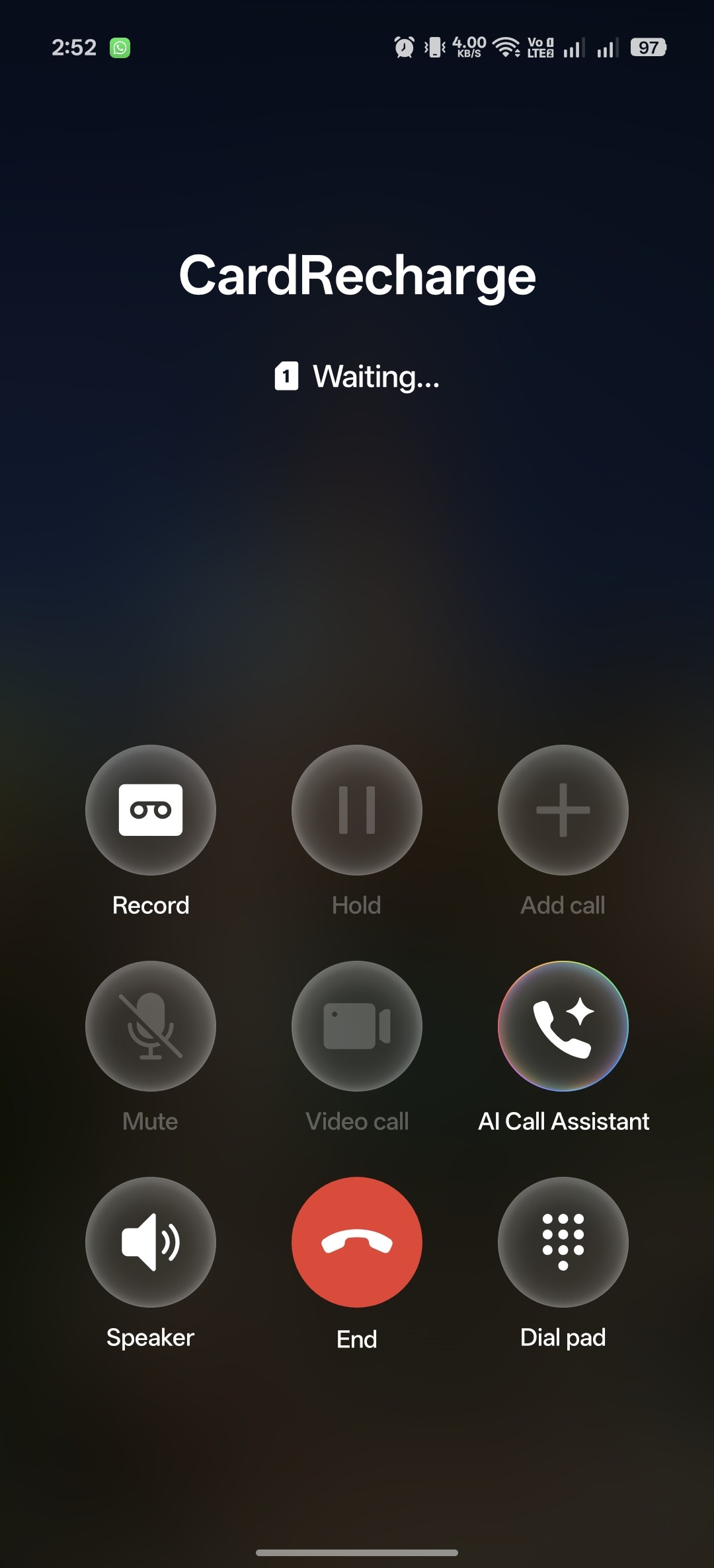Viewport: 714px width, 1568px height.
Task: Open the Dial pad
Action: tap(563, 1242)
